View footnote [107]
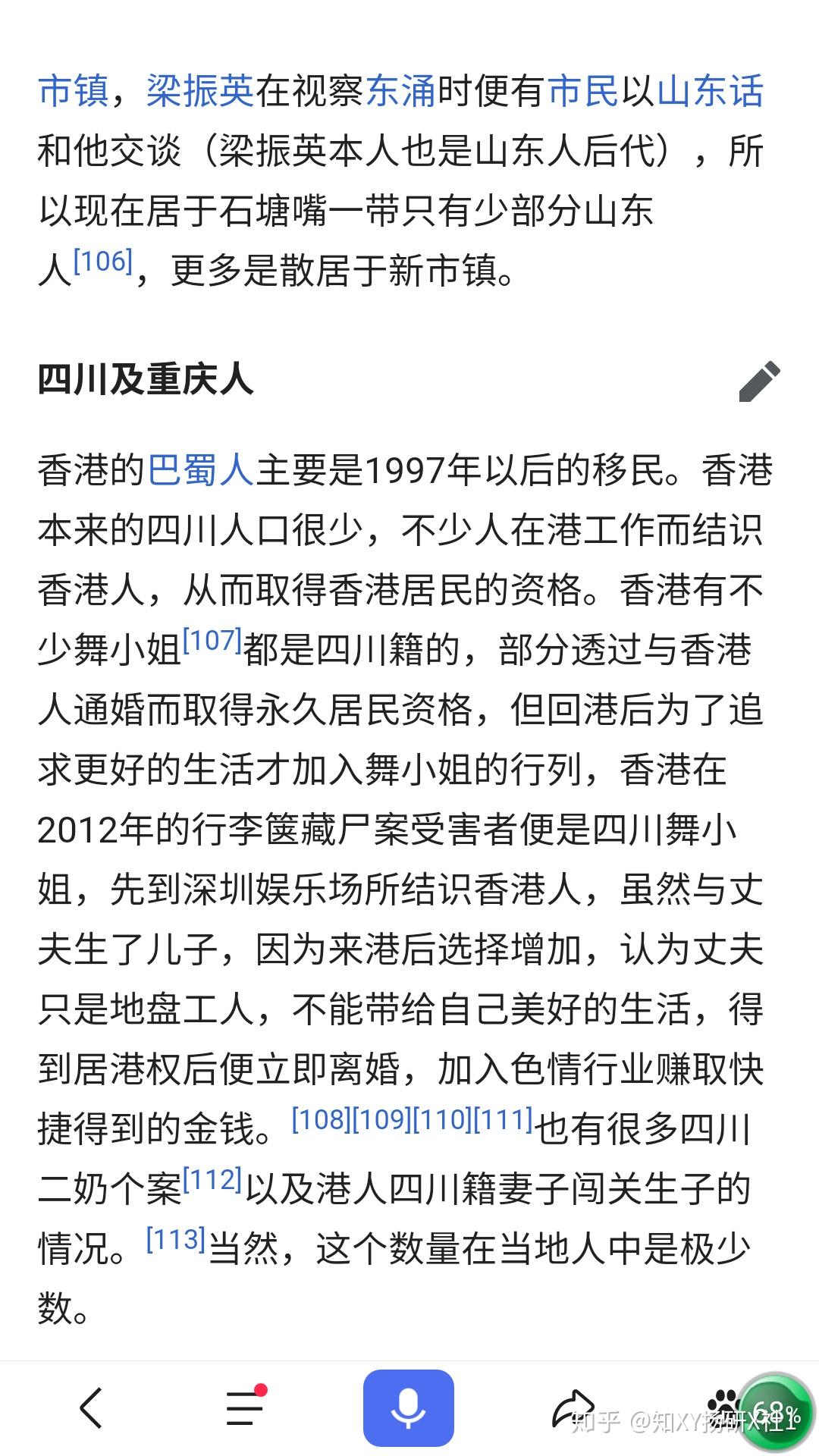This screenshot has width=819, height=1456. pos(212,641)
